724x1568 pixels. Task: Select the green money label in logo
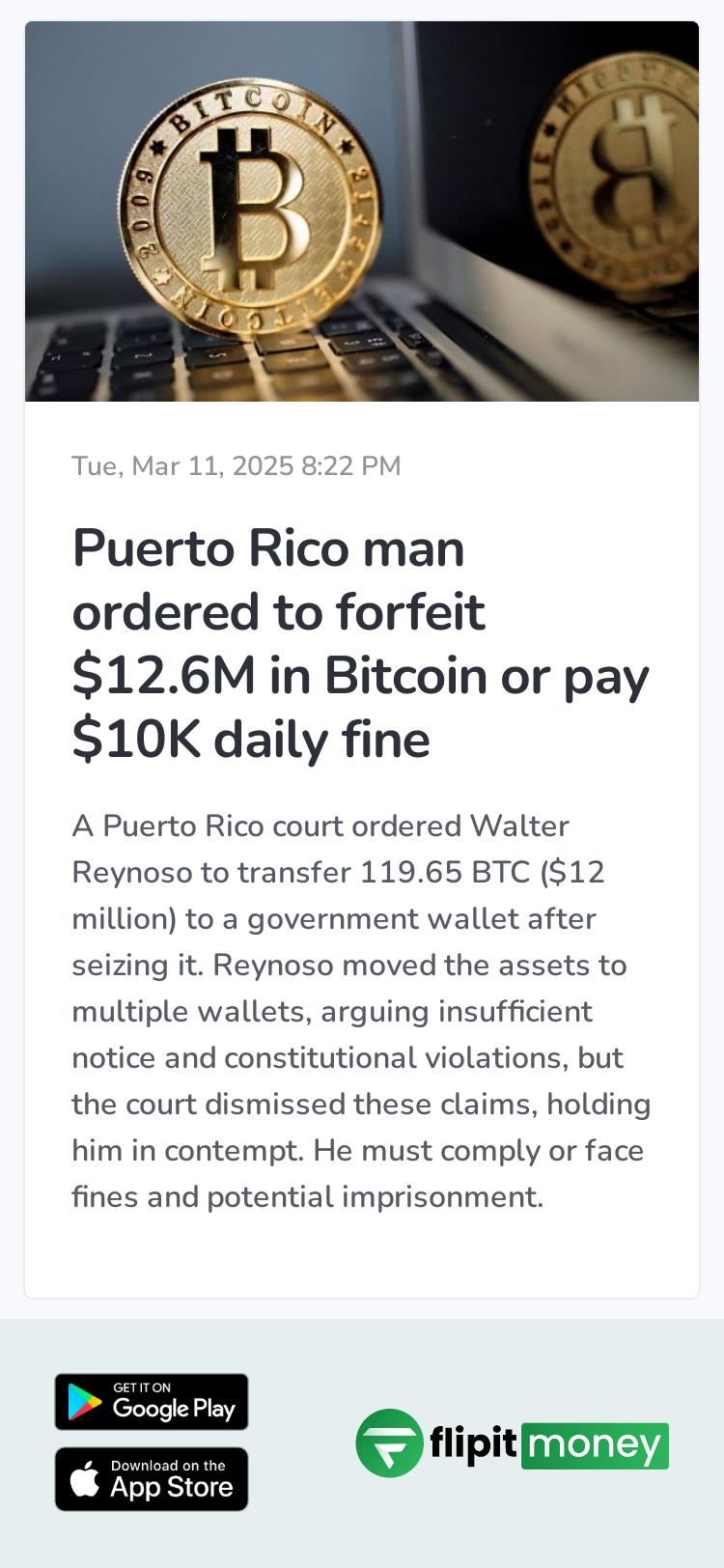[x=595, y=1445]
